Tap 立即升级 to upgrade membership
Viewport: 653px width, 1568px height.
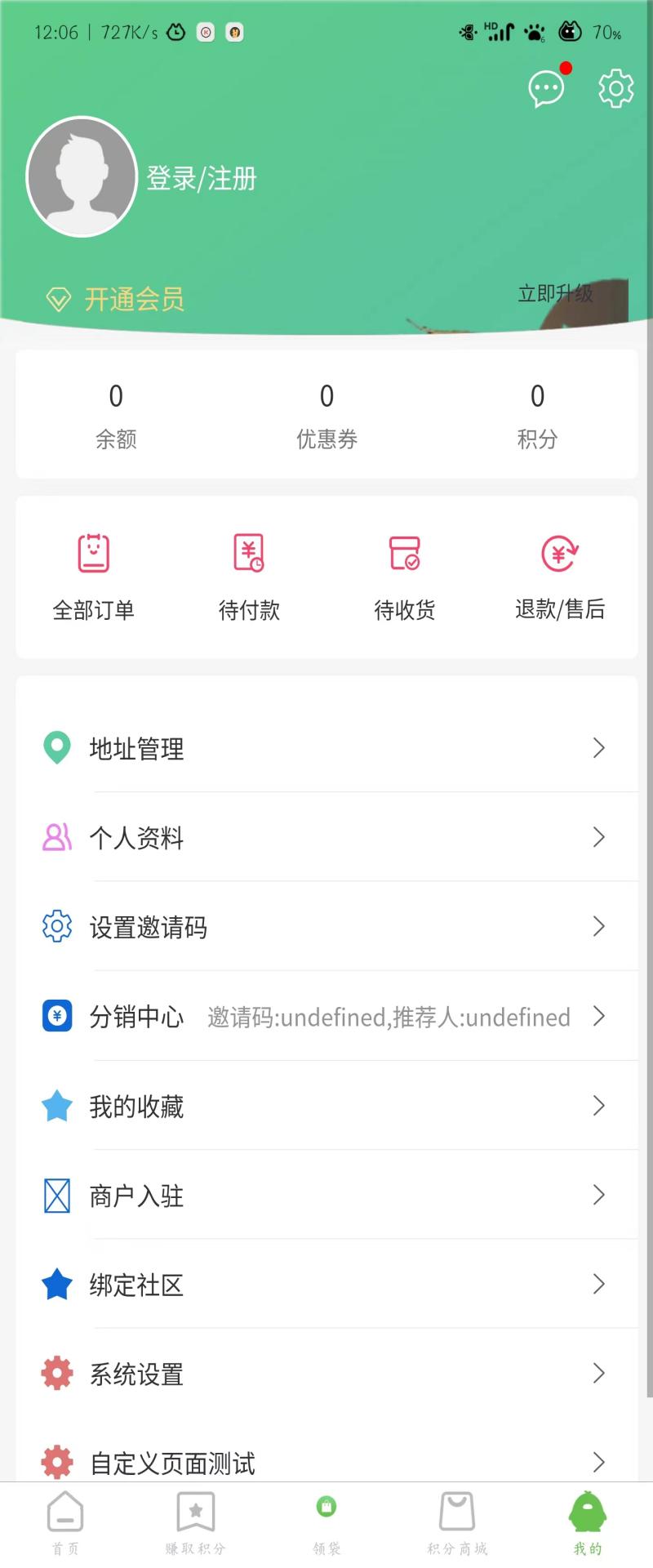pos(555,294)
